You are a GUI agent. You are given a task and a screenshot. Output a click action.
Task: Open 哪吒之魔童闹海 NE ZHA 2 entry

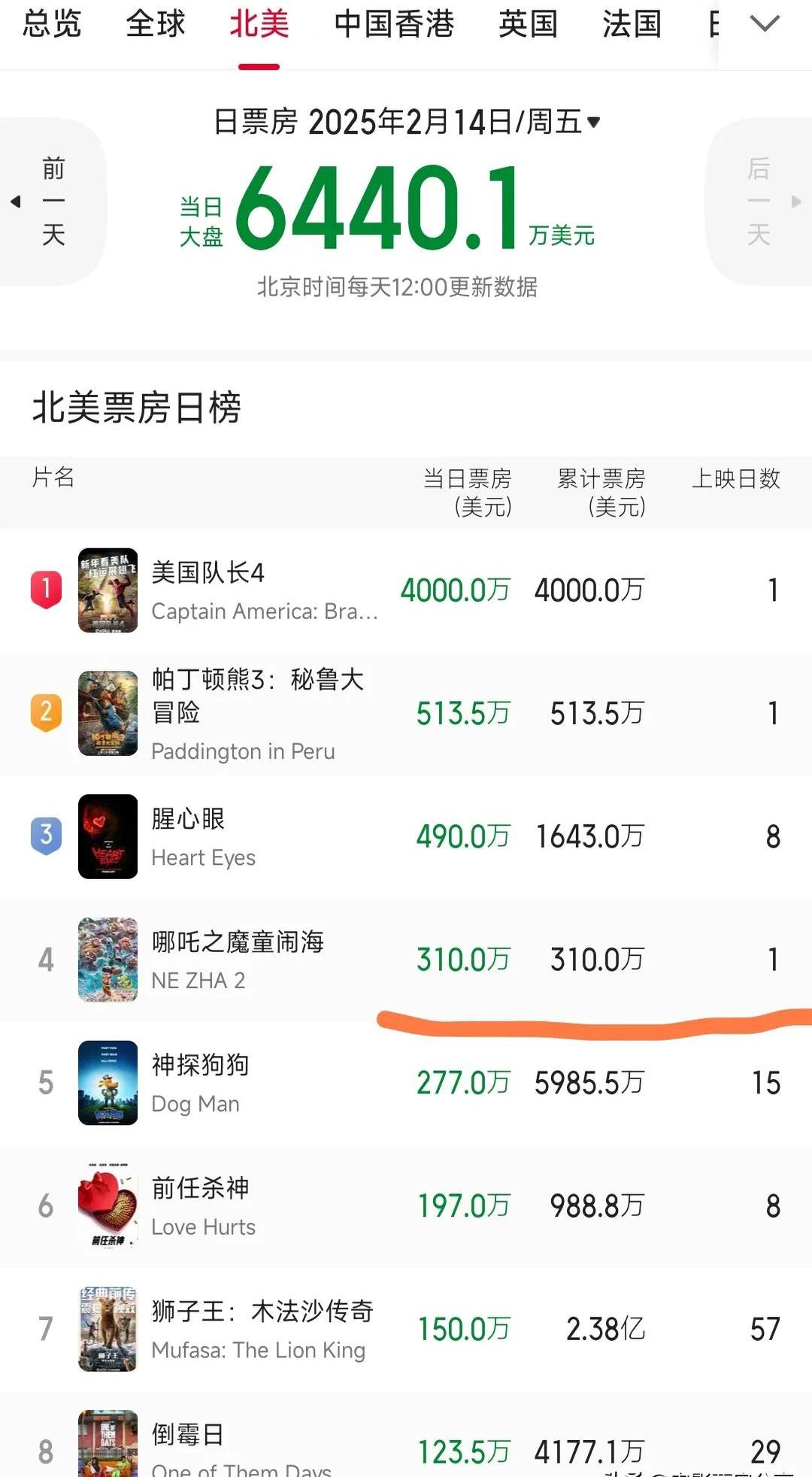click(x=406, y=960)
